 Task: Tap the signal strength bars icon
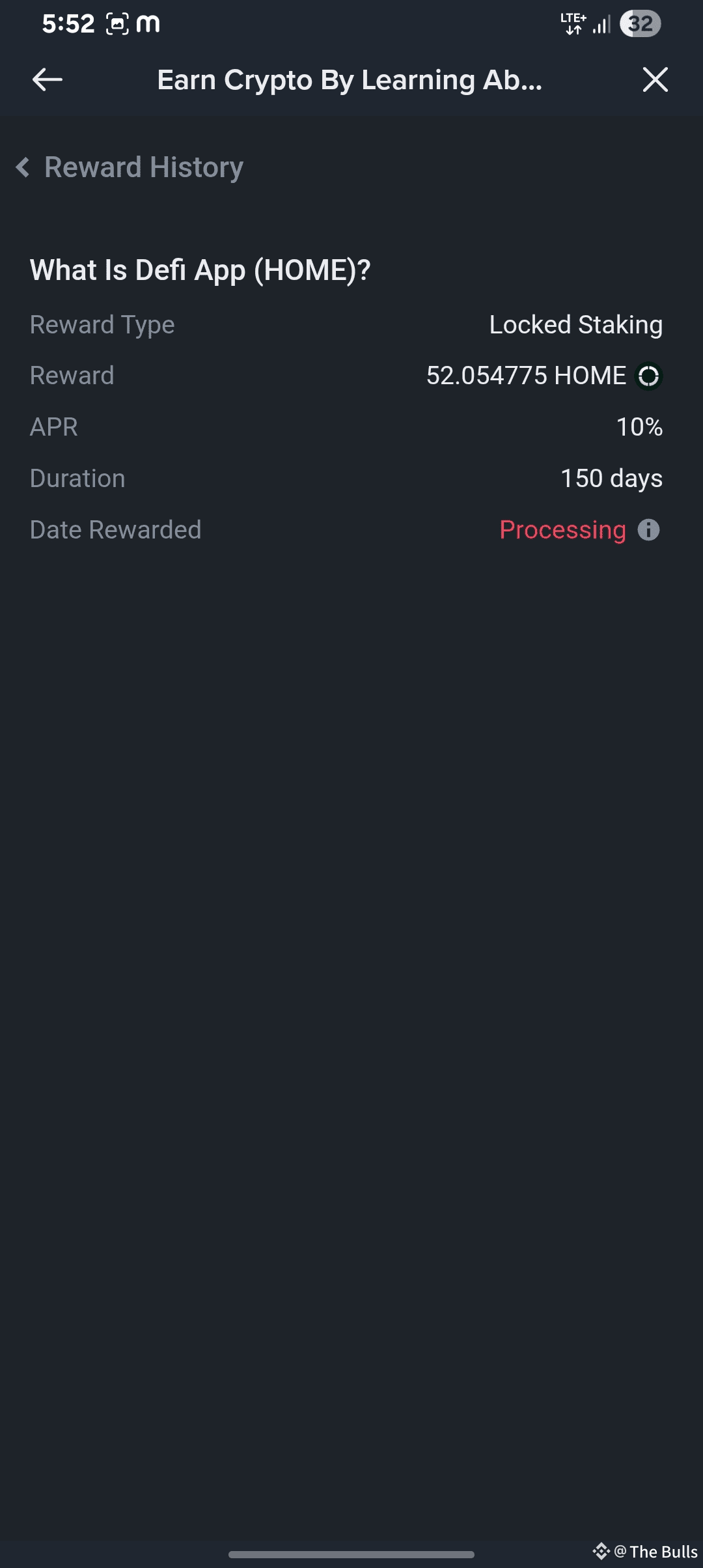600,23
